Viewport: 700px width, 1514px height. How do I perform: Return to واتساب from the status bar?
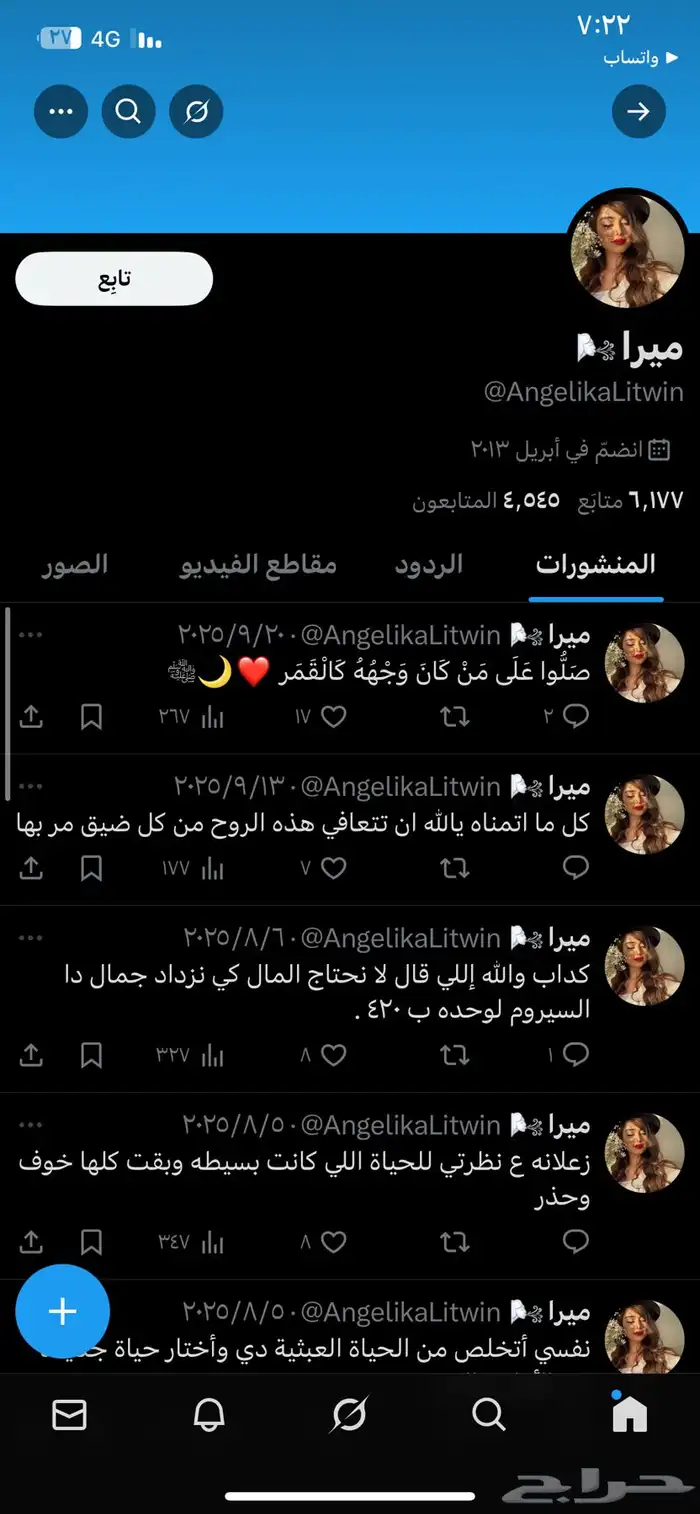point(630,58)
